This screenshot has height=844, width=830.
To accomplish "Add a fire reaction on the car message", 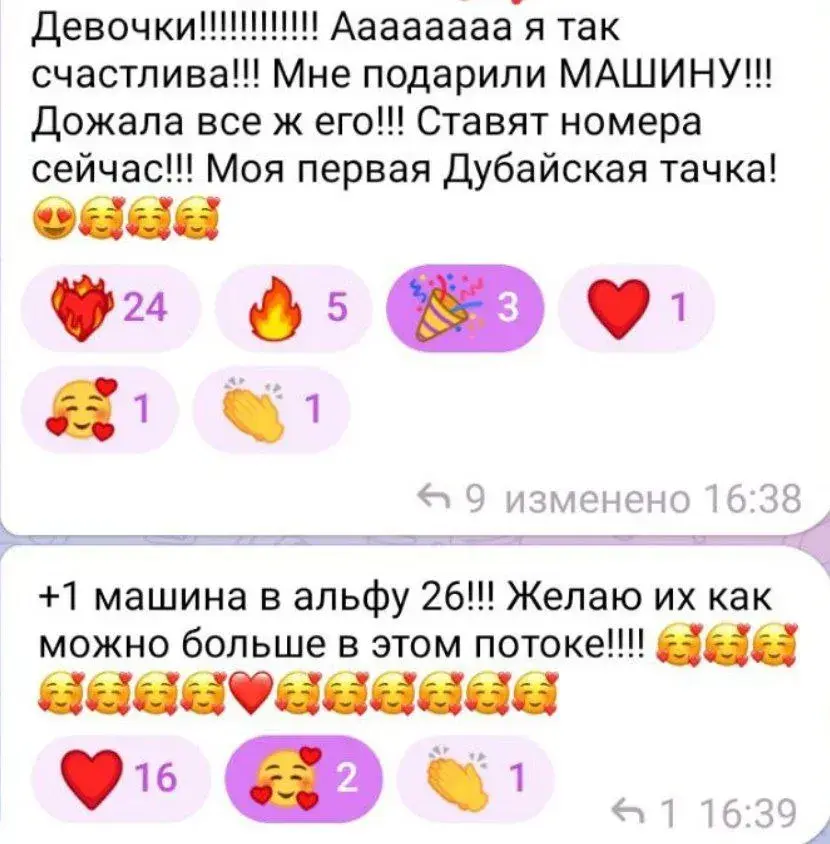I will [294, 308].
